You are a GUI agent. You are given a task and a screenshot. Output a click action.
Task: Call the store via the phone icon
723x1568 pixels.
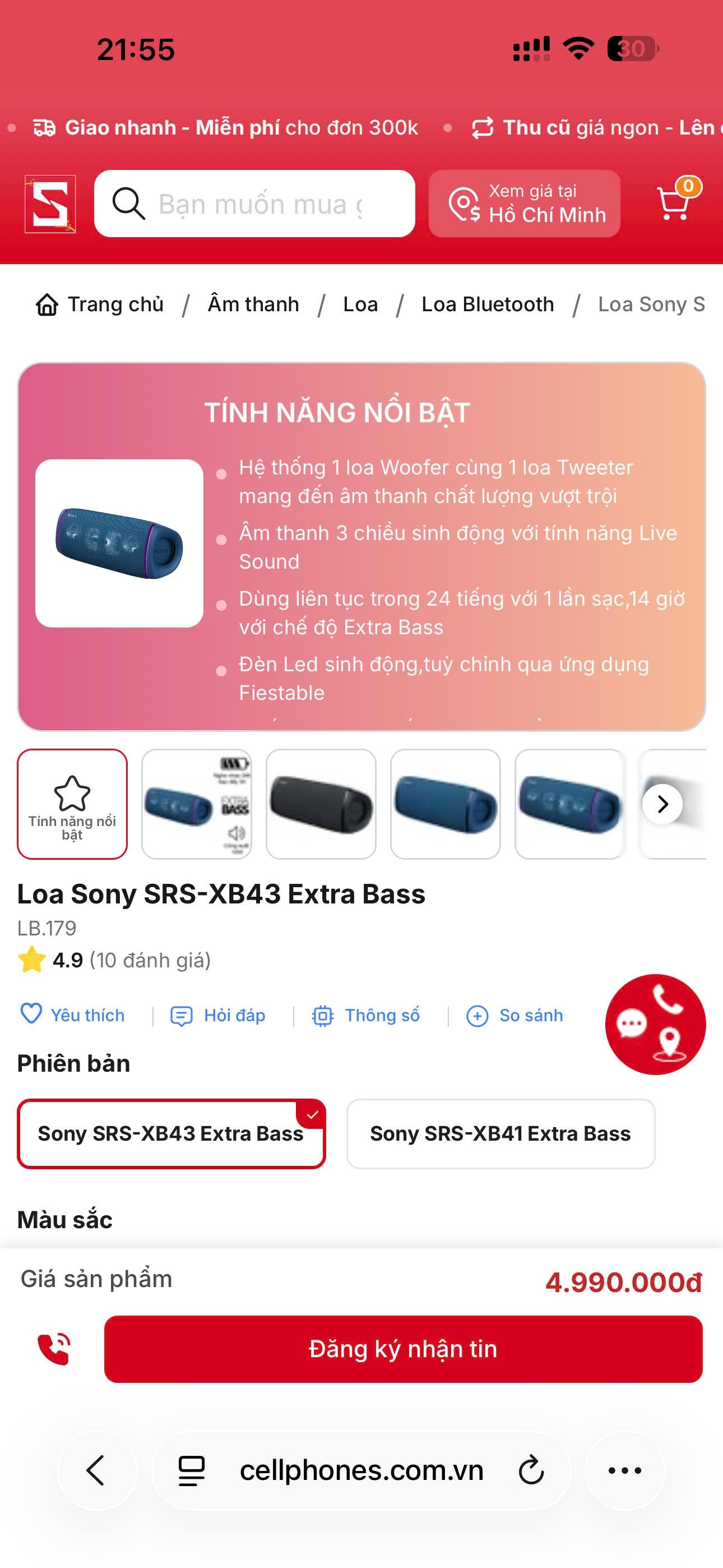click(54, 1349)
